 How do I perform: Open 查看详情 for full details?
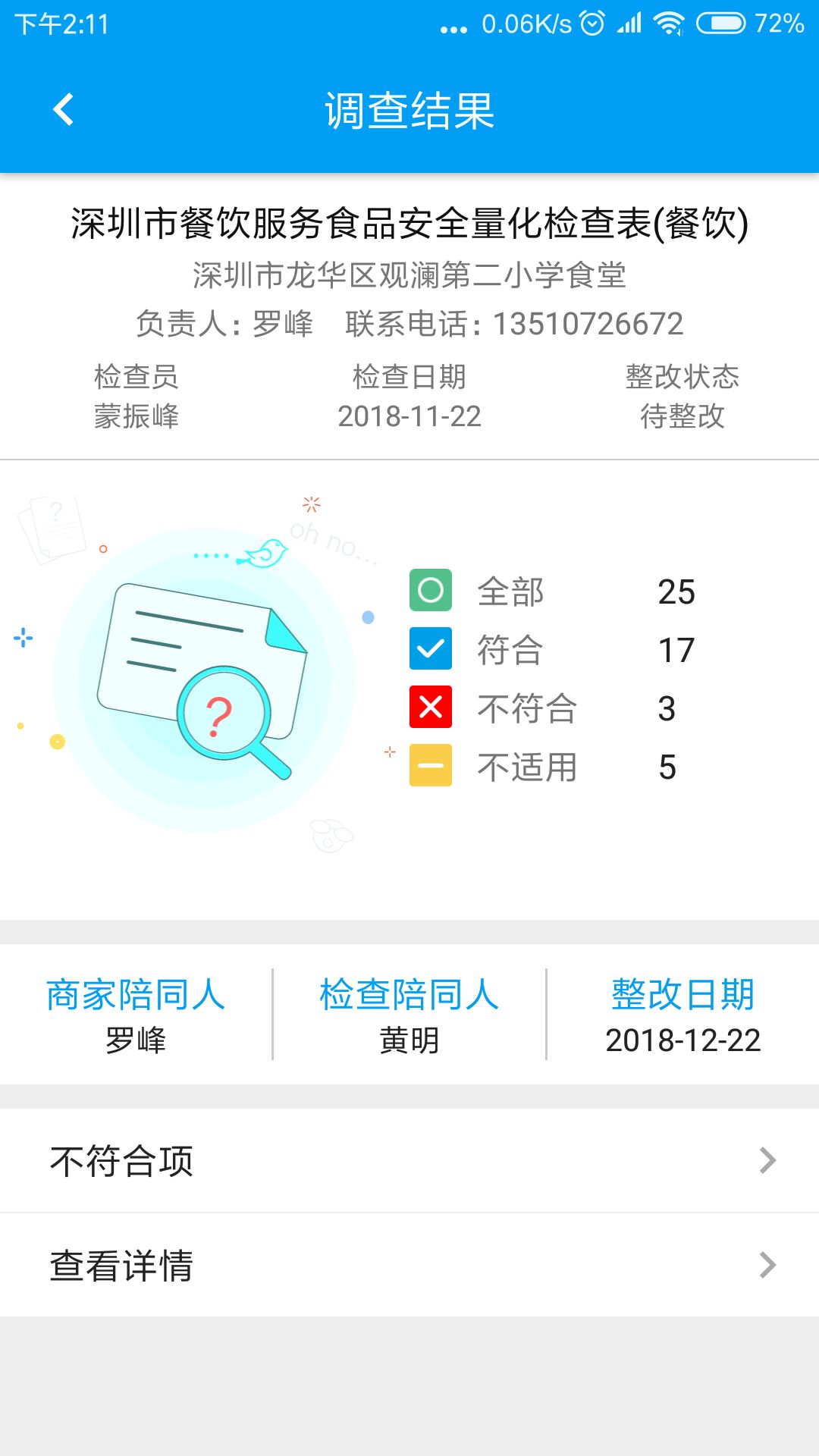(409, 1265)
